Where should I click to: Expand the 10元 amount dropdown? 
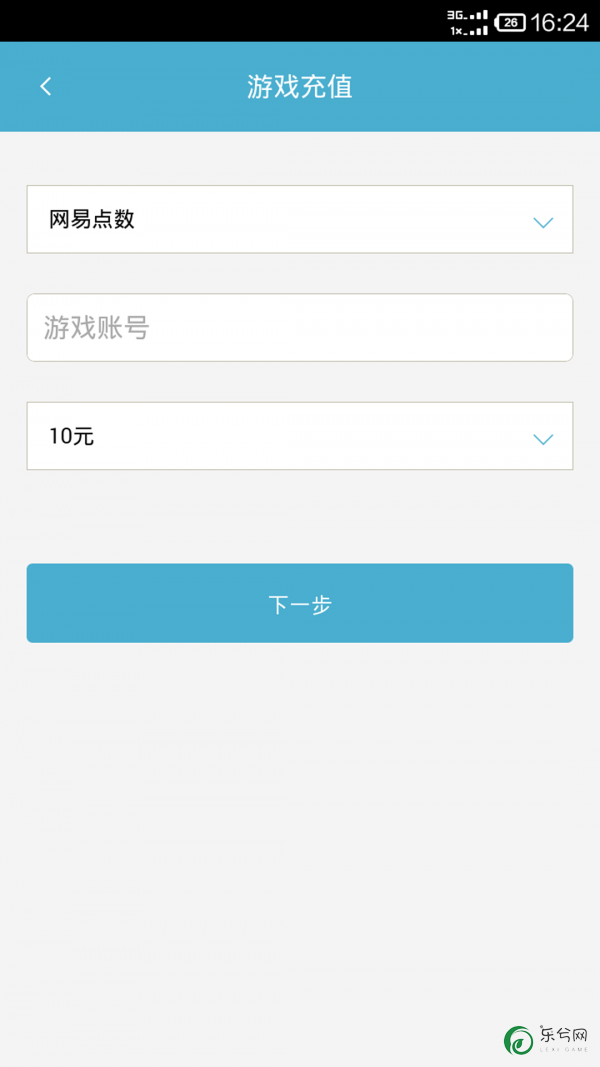coord(300,436)
